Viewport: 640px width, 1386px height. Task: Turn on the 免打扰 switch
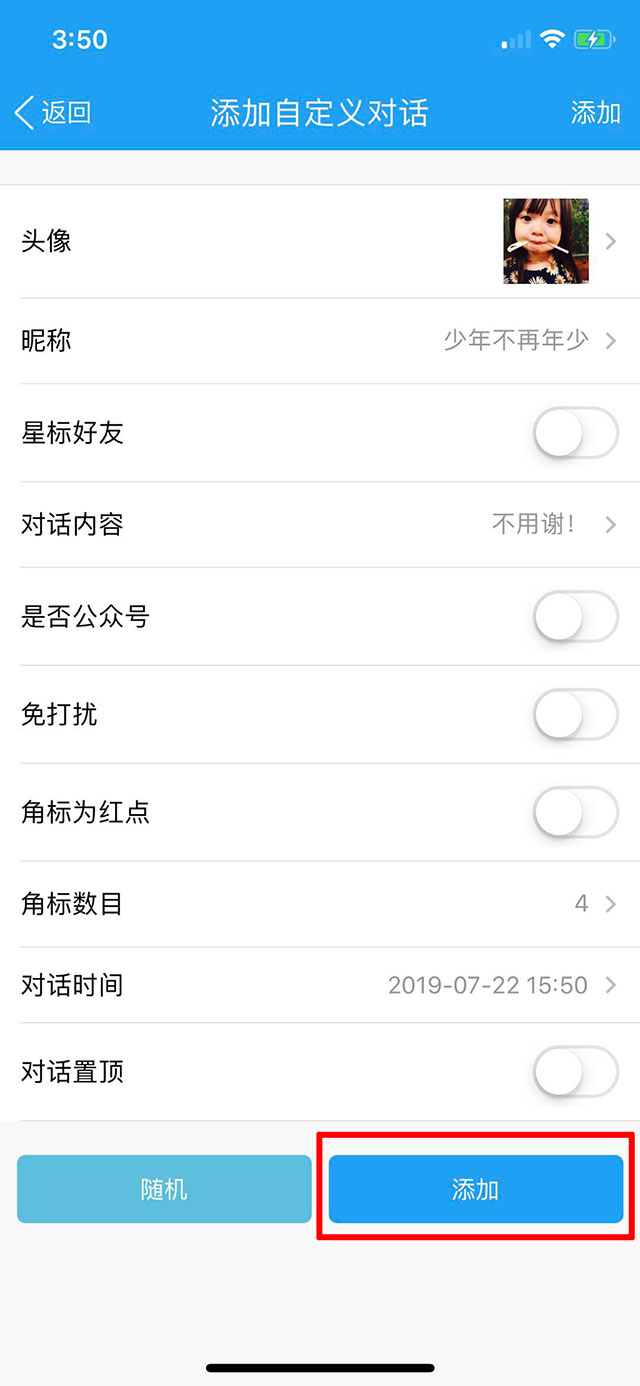point(575,714)
